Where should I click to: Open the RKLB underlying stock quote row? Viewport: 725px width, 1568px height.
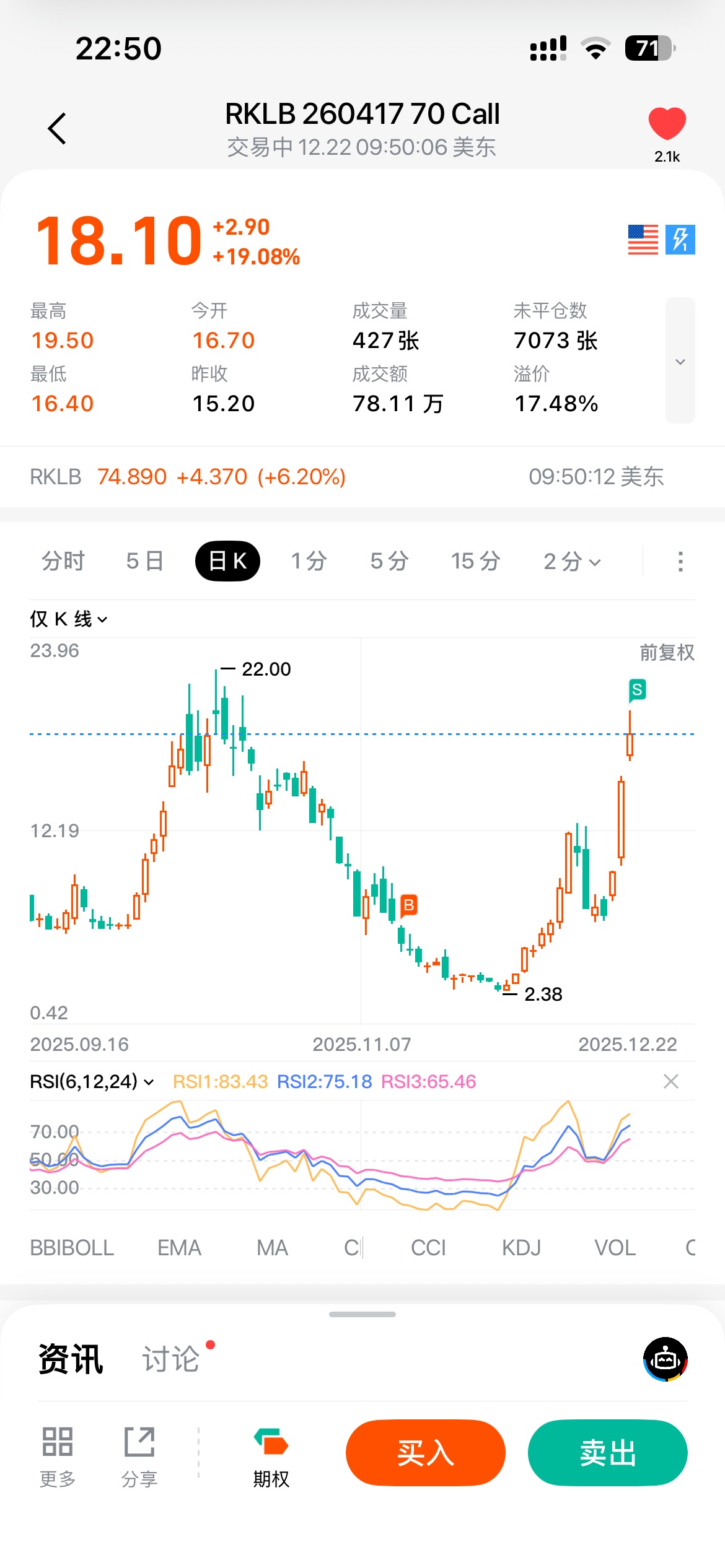click(347, 477)
